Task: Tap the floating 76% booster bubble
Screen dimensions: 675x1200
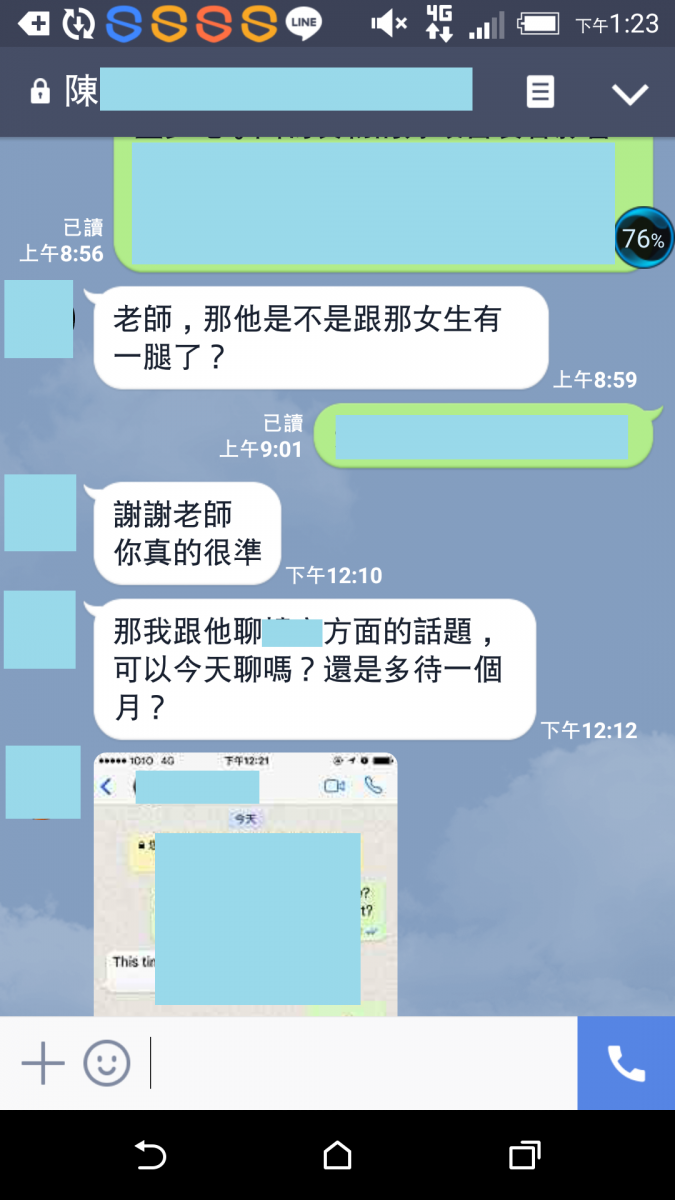Action: pos(643,239)
